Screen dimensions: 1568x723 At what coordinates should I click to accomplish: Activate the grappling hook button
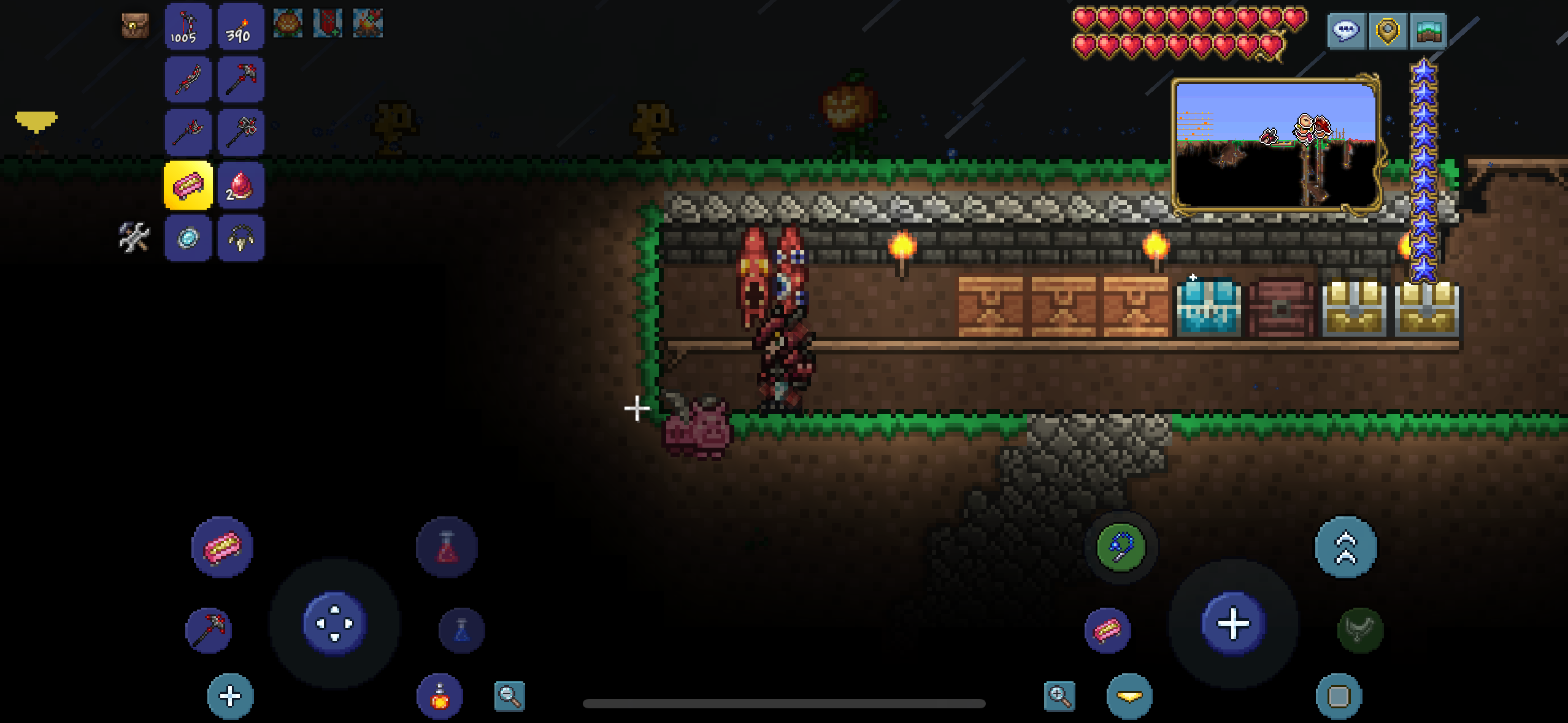point(1121,546)
